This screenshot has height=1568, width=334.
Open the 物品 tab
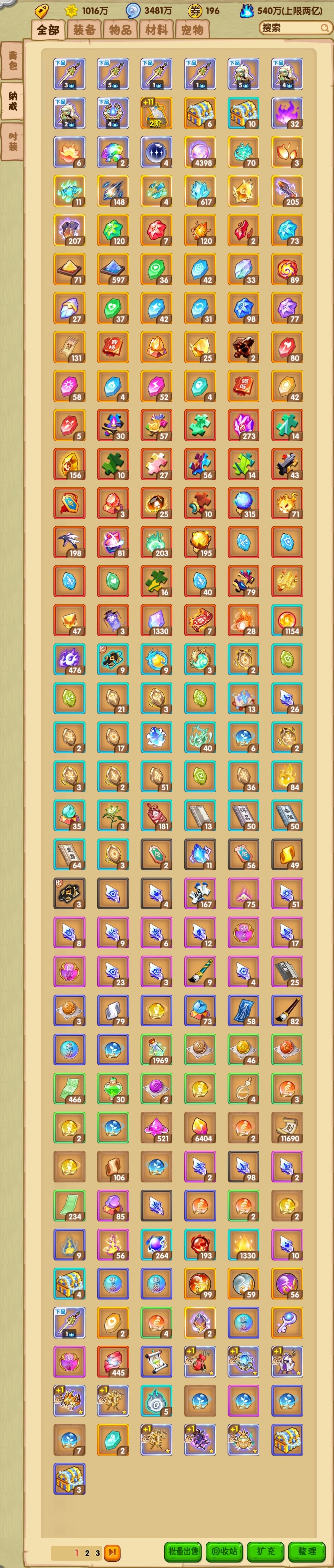[120, 30]
